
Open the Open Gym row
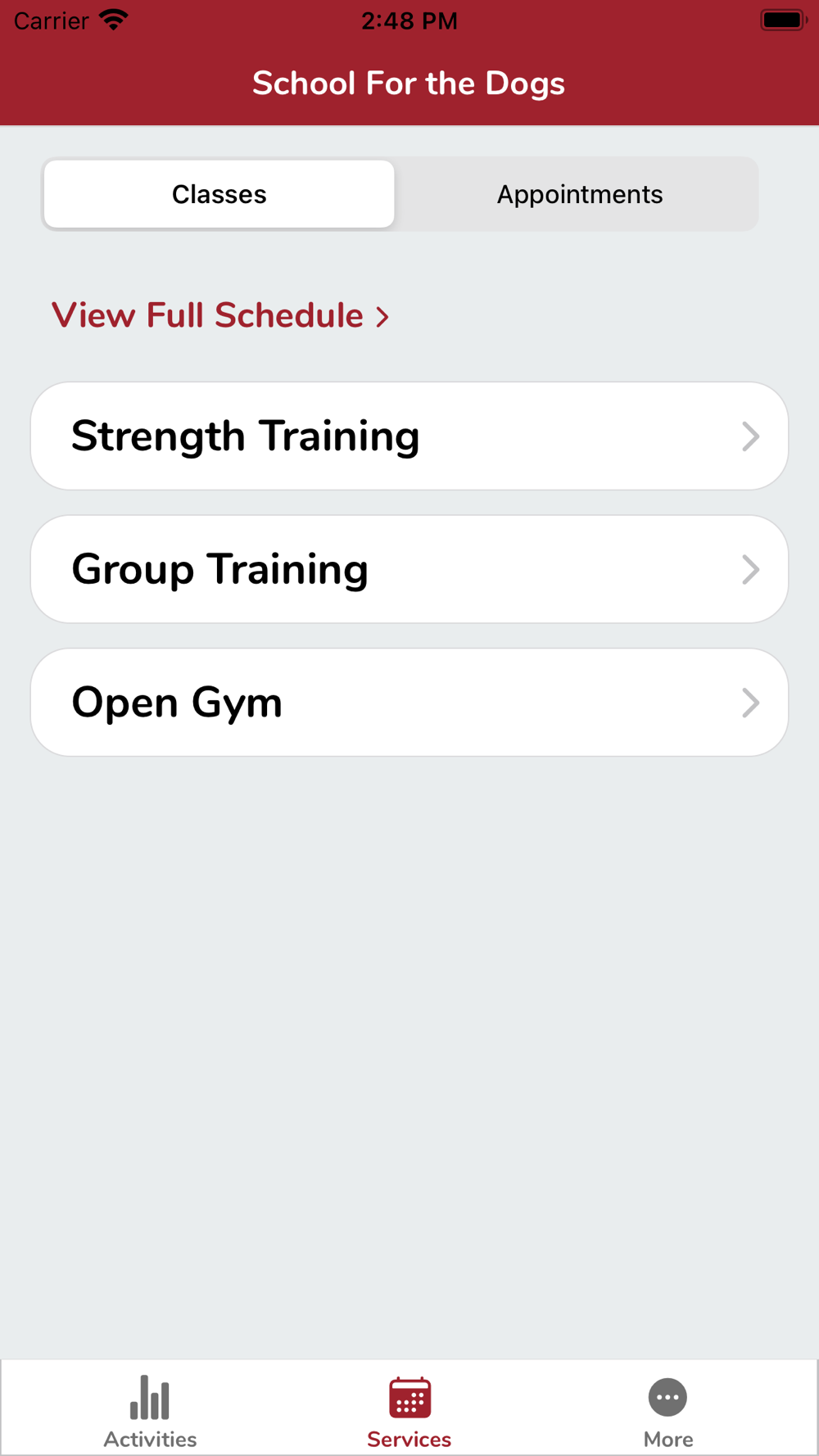click(x=409, y=703)
